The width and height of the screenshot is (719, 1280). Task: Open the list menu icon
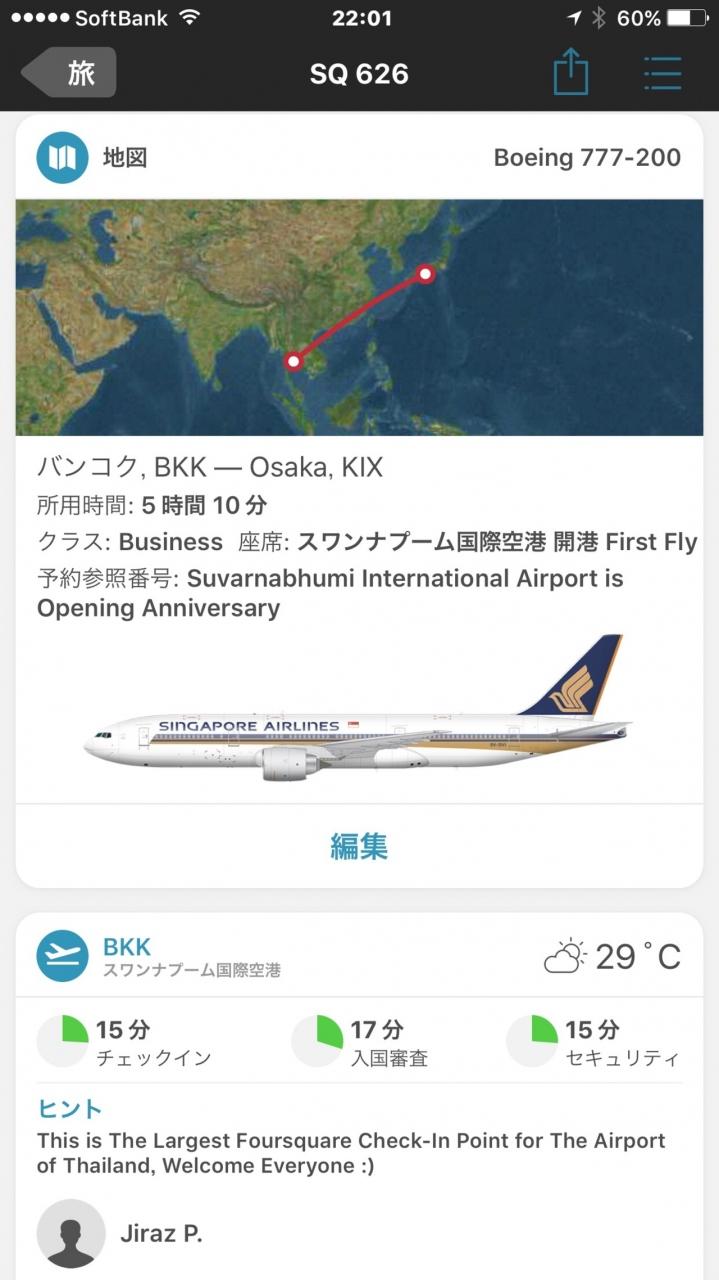(x=662, y=74)
